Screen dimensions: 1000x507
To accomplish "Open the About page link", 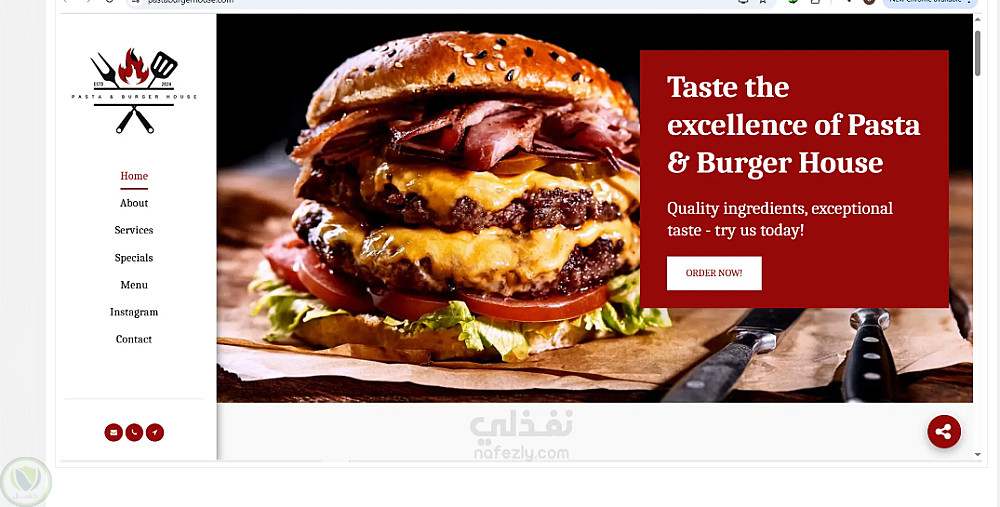I will click(134, 203).
